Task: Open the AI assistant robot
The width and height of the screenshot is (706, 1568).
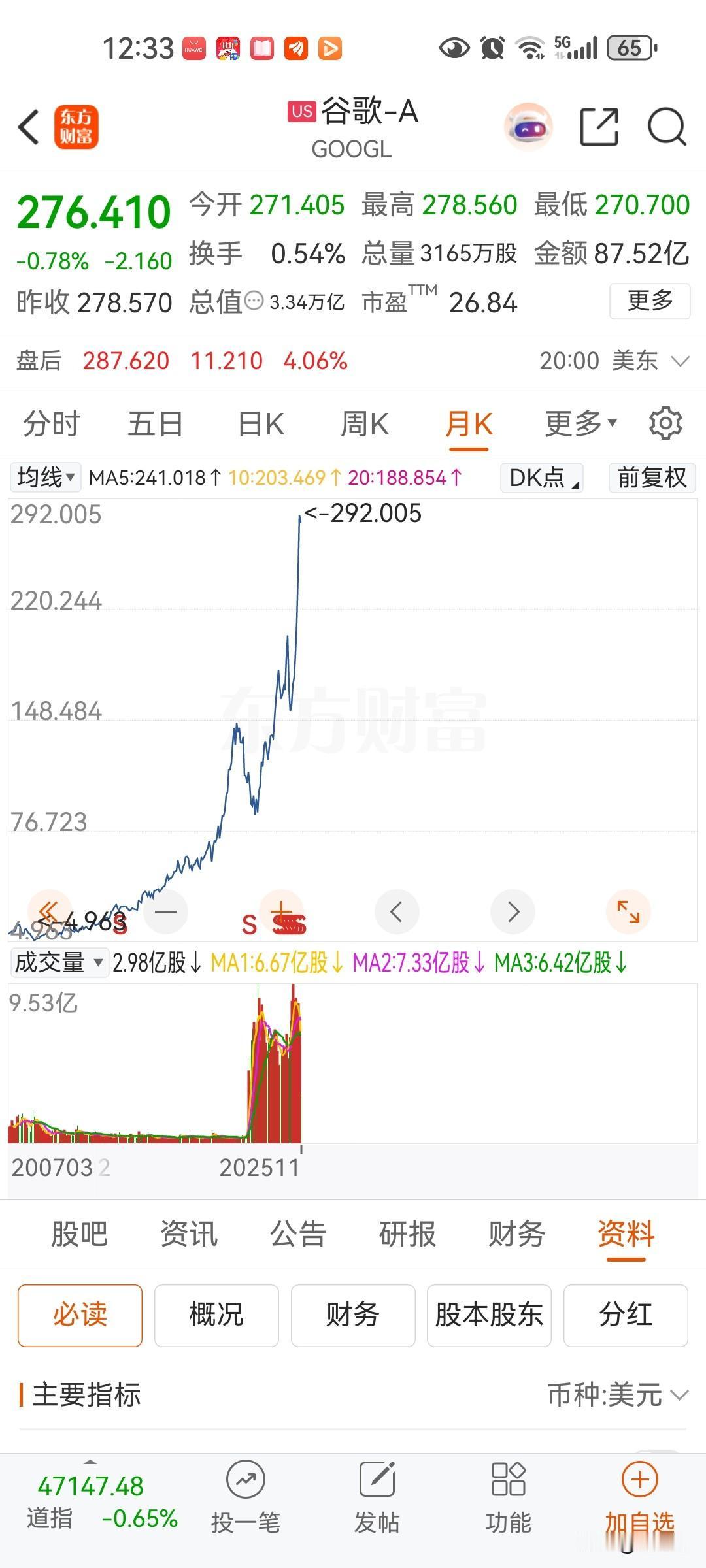Action: pyautogui.click(x=527, y=127)
